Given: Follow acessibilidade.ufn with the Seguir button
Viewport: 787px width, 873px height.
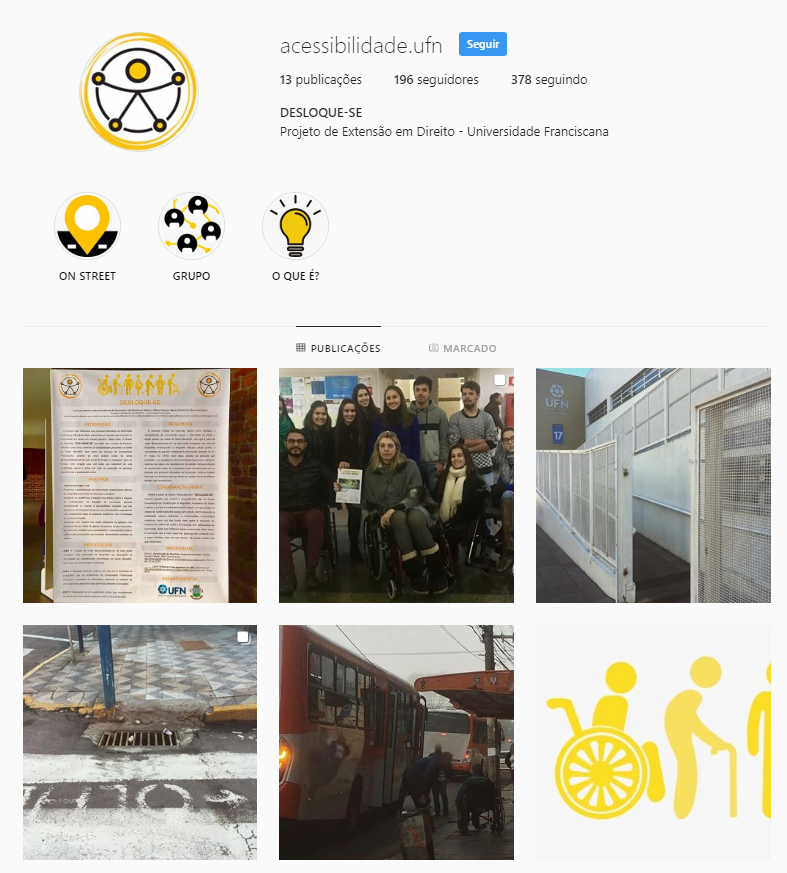Looking at the screenshot, I should tap(482, 44).
